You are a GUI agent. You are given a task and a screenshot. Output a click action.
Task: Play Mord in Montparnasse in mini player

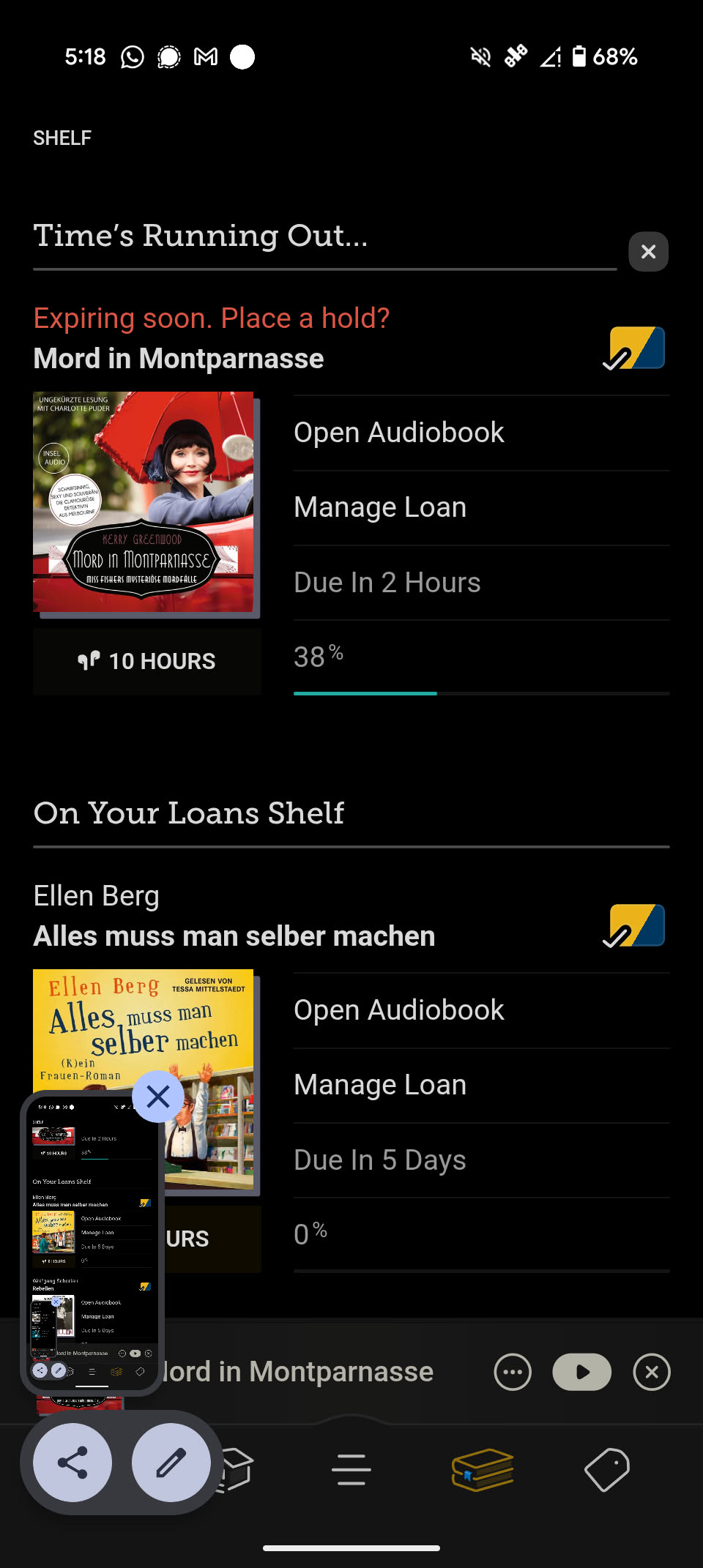click(582, 1372)
